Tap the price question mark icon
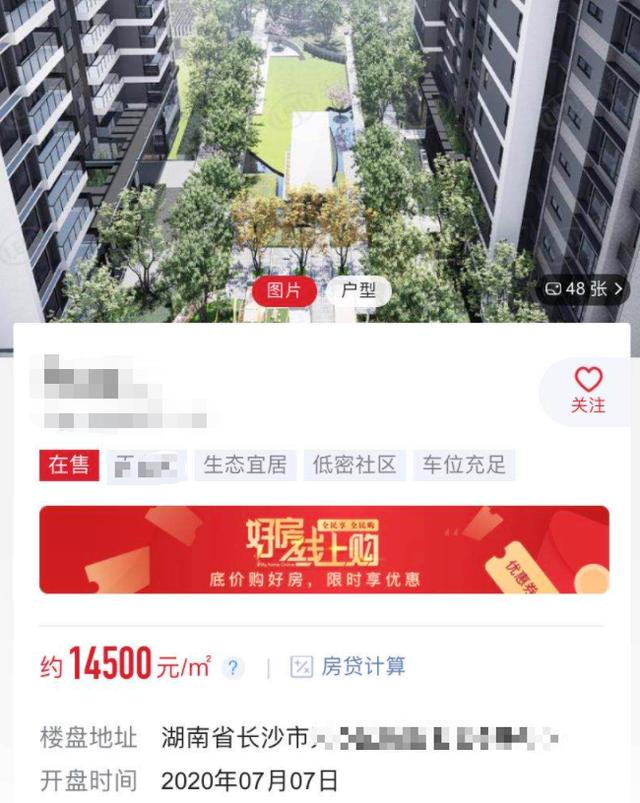This screenshot has width=640, height=803. point(232,667)
